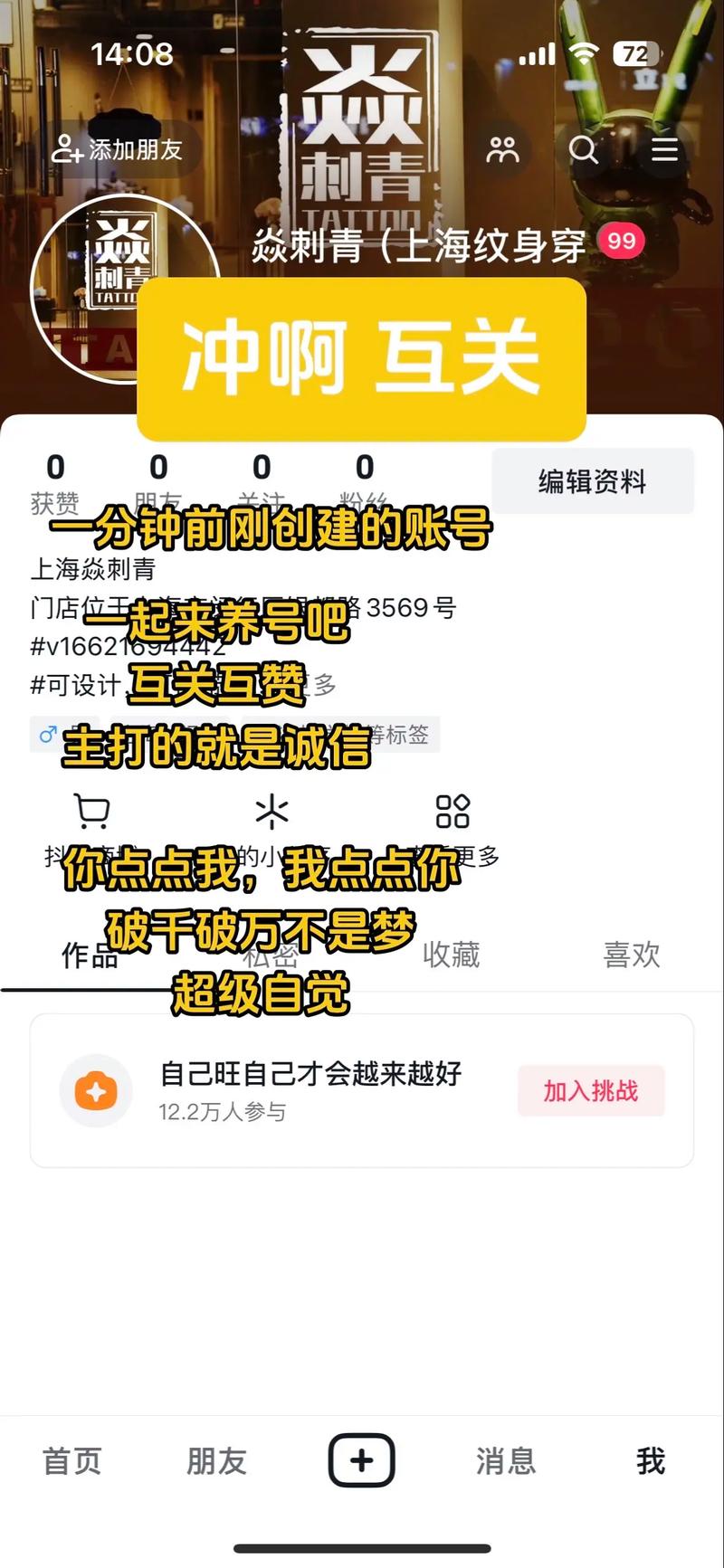
Task: Tap the Douyin logo icon in middle row
Action: (273, 813)
